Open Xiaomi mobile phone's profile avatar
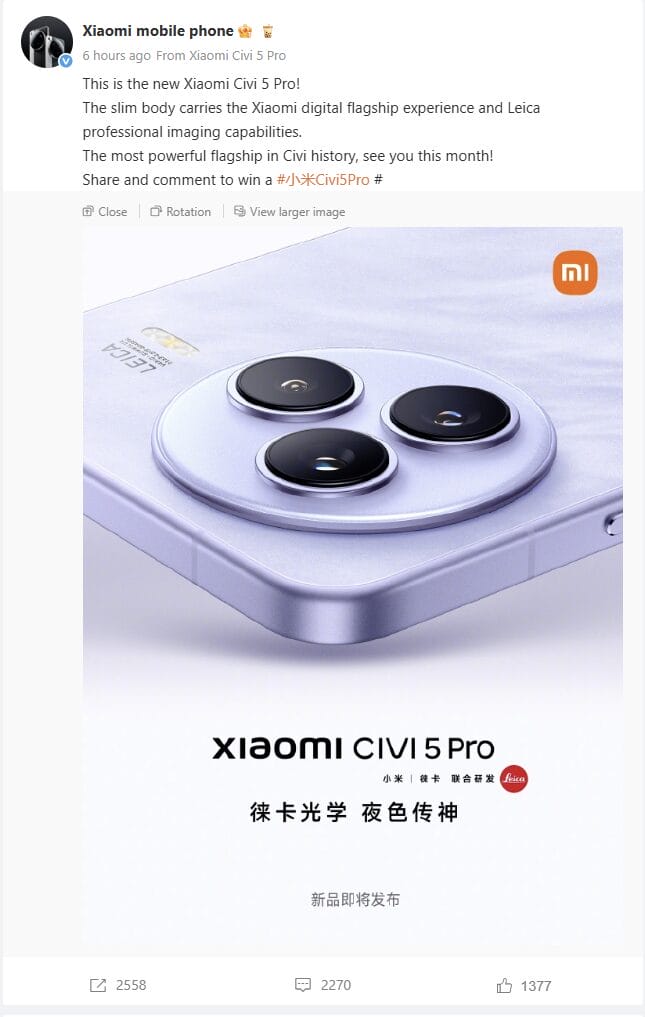The height and width of the screenshot is (1017, 645). [46, 42]
